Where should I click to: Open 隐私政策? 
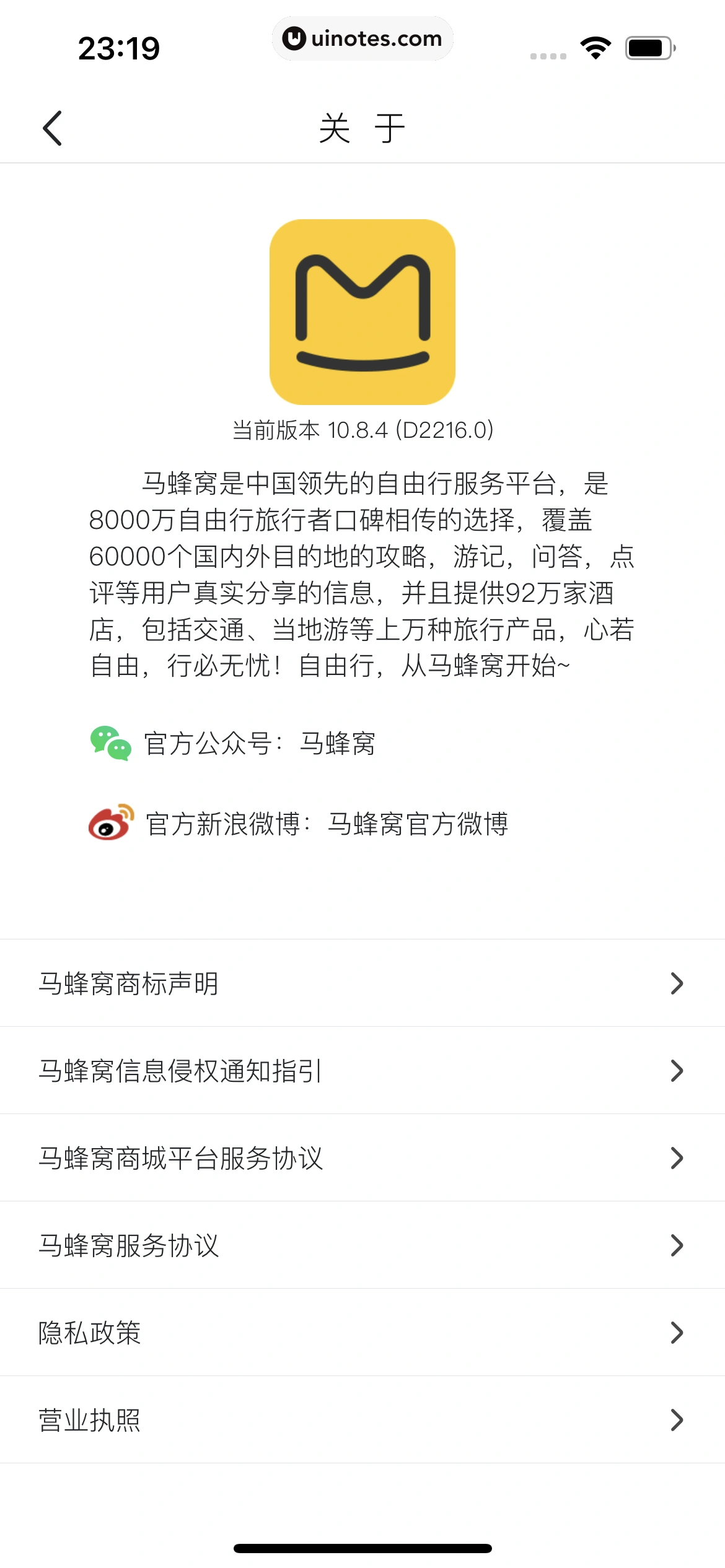(x=362, y=1333)
